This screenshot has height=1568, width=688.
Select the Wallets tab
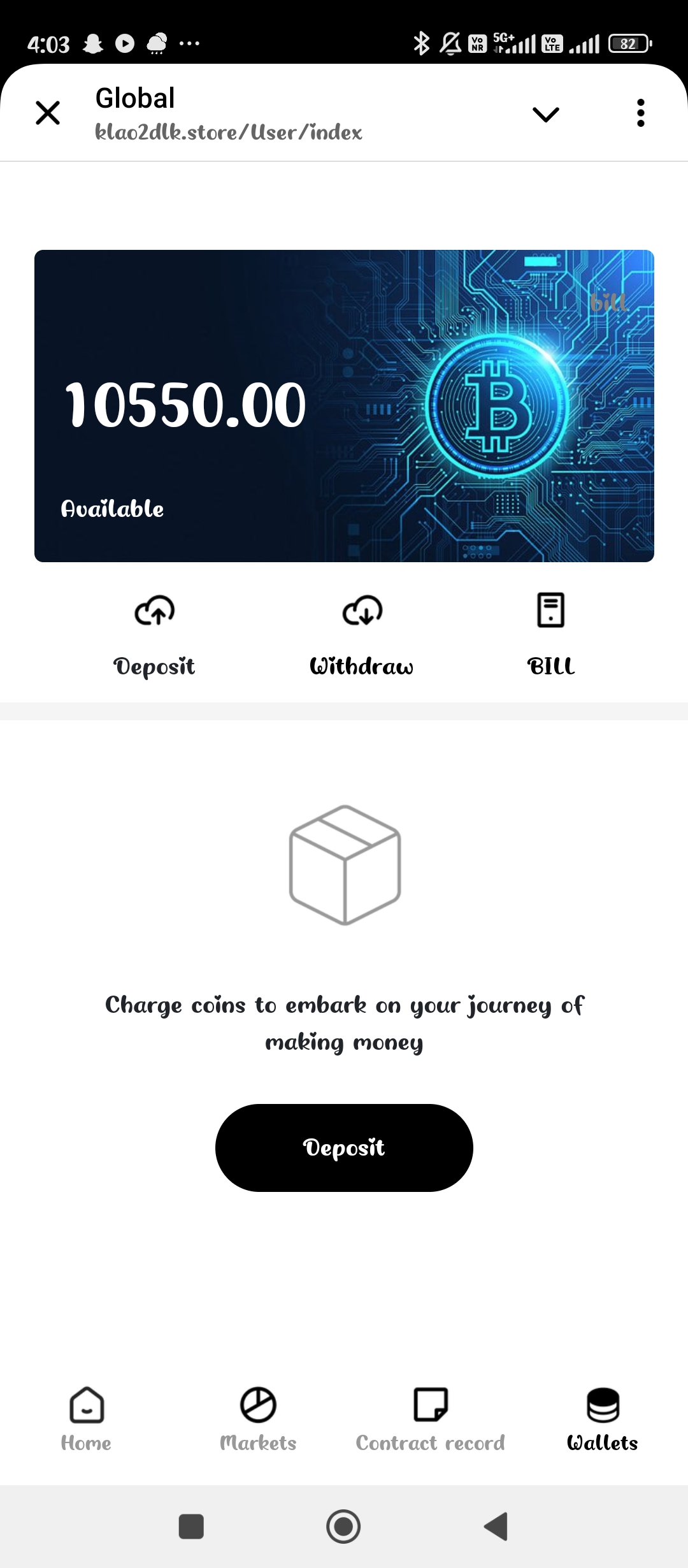tap(602, 1418)
